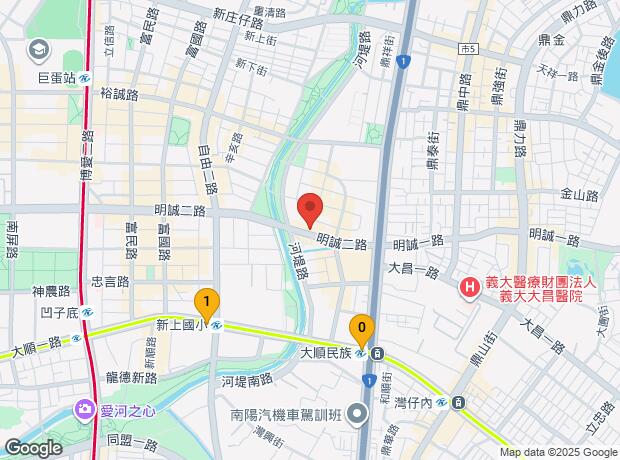Viewport: 620px width, 460px height.
Task: Tap the red location pin on the map
Action: (310, 209)
